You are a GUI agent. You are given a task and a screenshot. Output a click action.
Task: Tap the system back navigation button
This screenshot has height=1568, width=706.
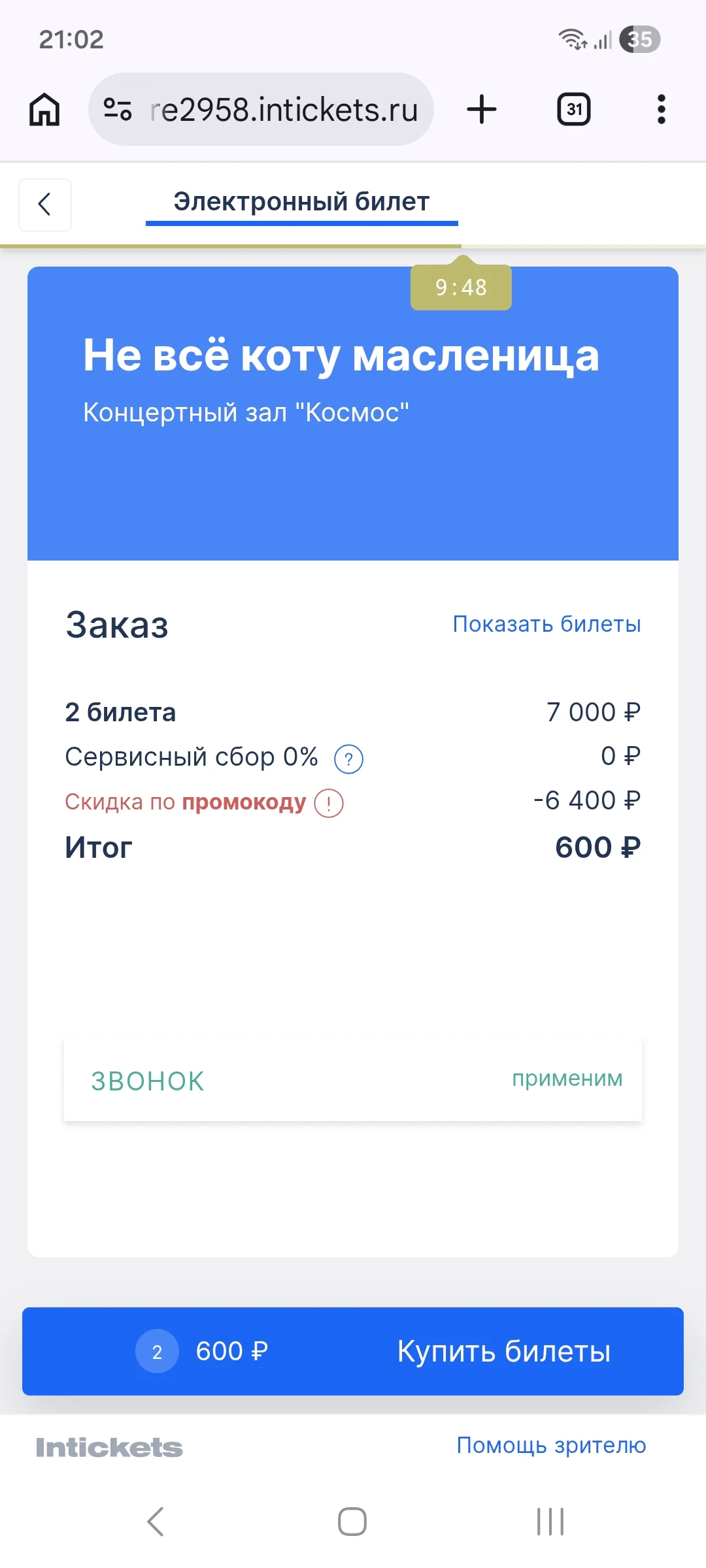(x=156, y=1522)
